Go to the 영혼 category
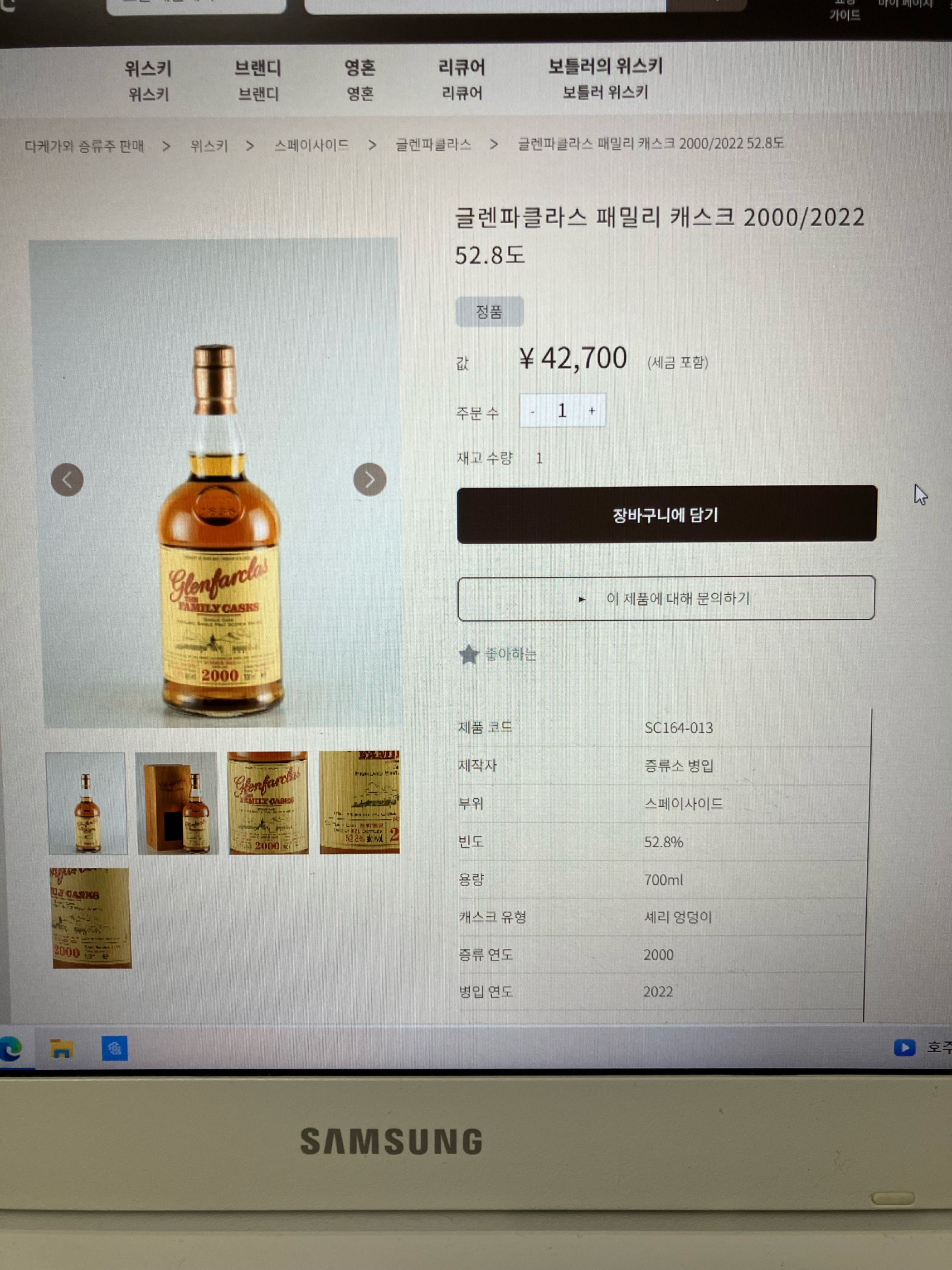This screenshot has height=1270, width=952. (x=360, y=80)
